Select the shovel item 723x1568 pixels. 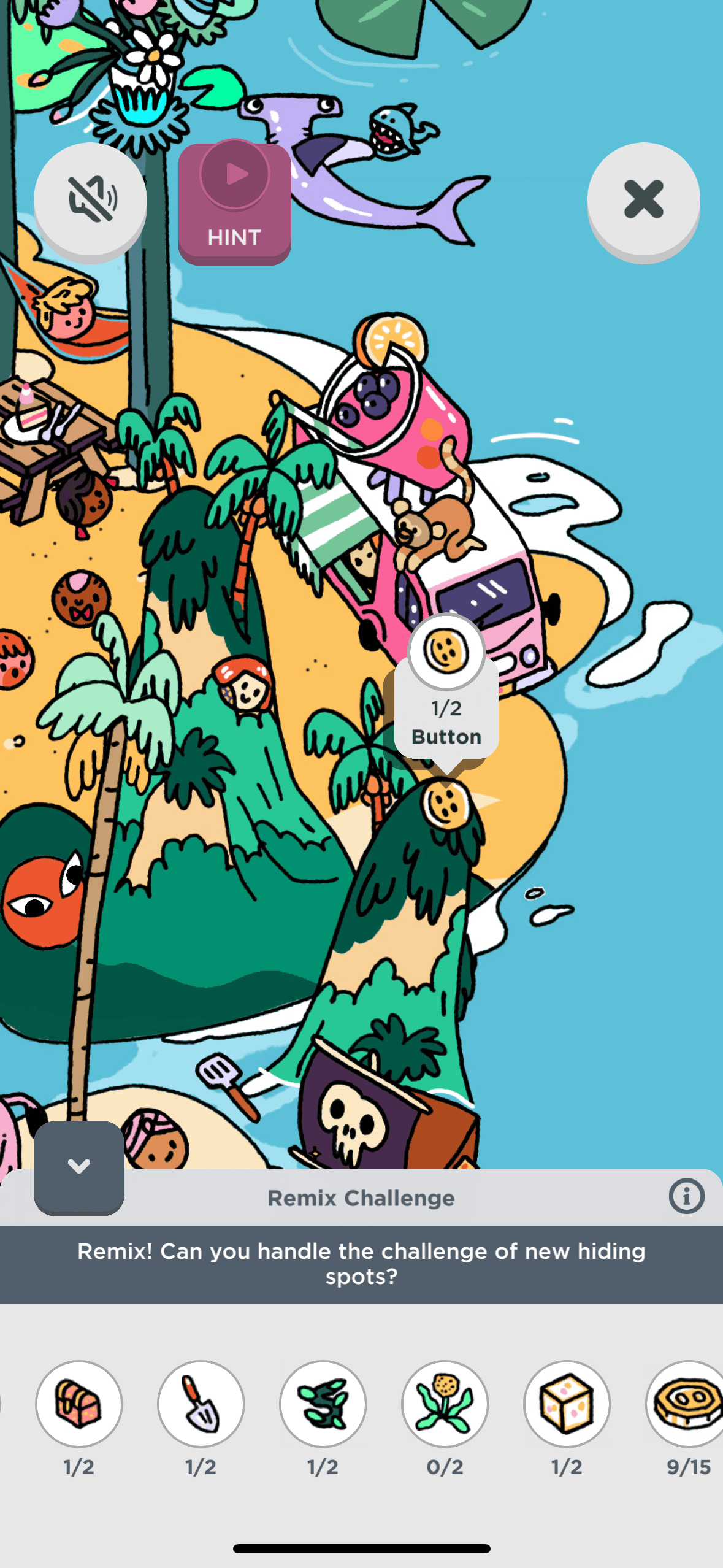click(x=201, y=1404)
